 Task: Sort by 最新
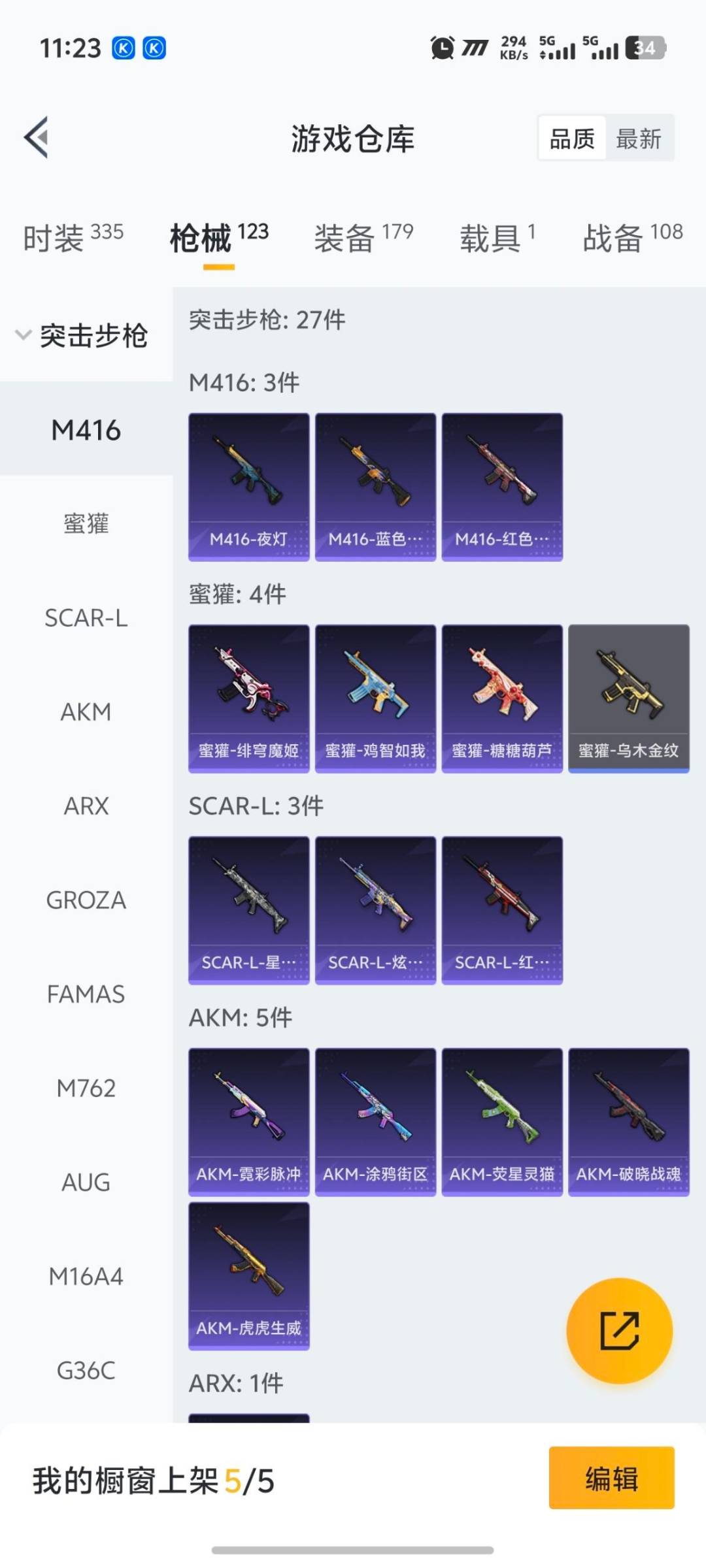638,139
